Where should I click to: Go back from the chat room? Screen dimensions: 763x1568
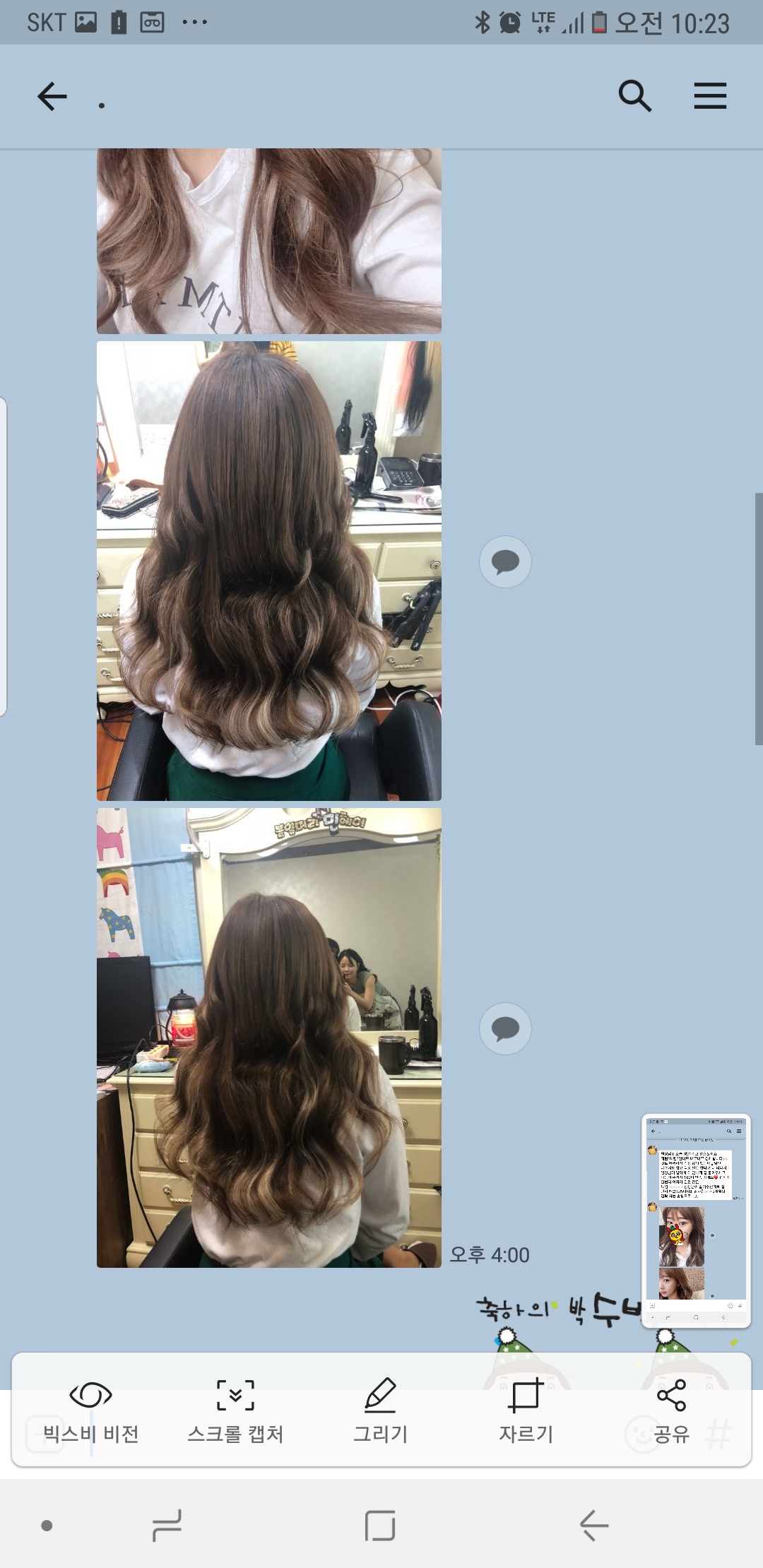pyautogui.click(x=52, y=96)
